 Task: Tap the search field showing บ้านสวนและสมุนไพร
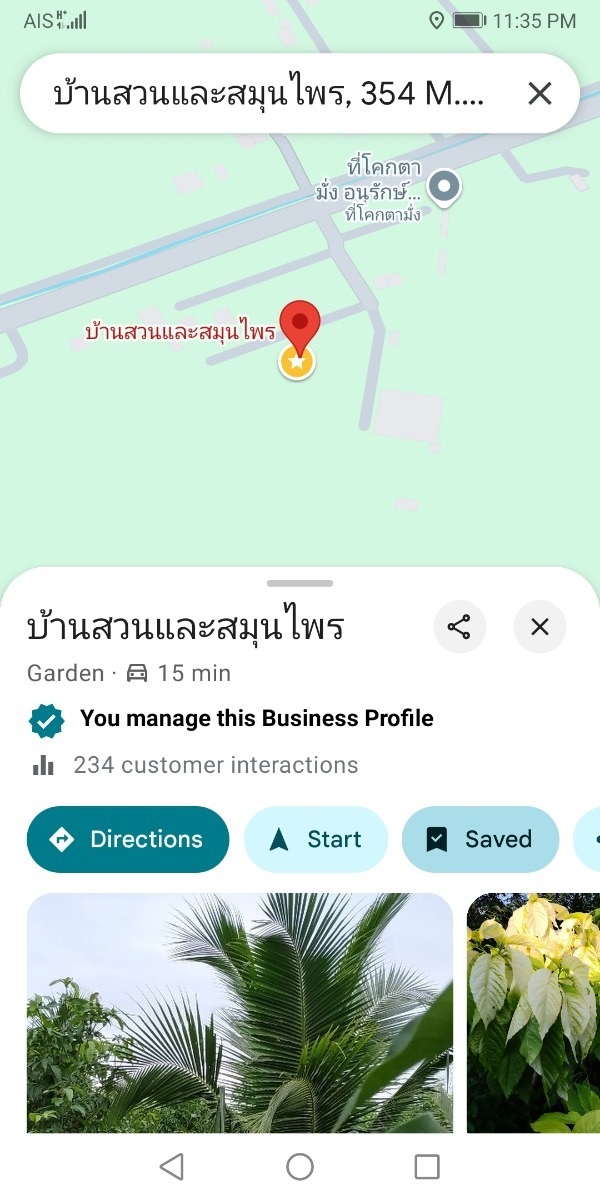(270, 94)
